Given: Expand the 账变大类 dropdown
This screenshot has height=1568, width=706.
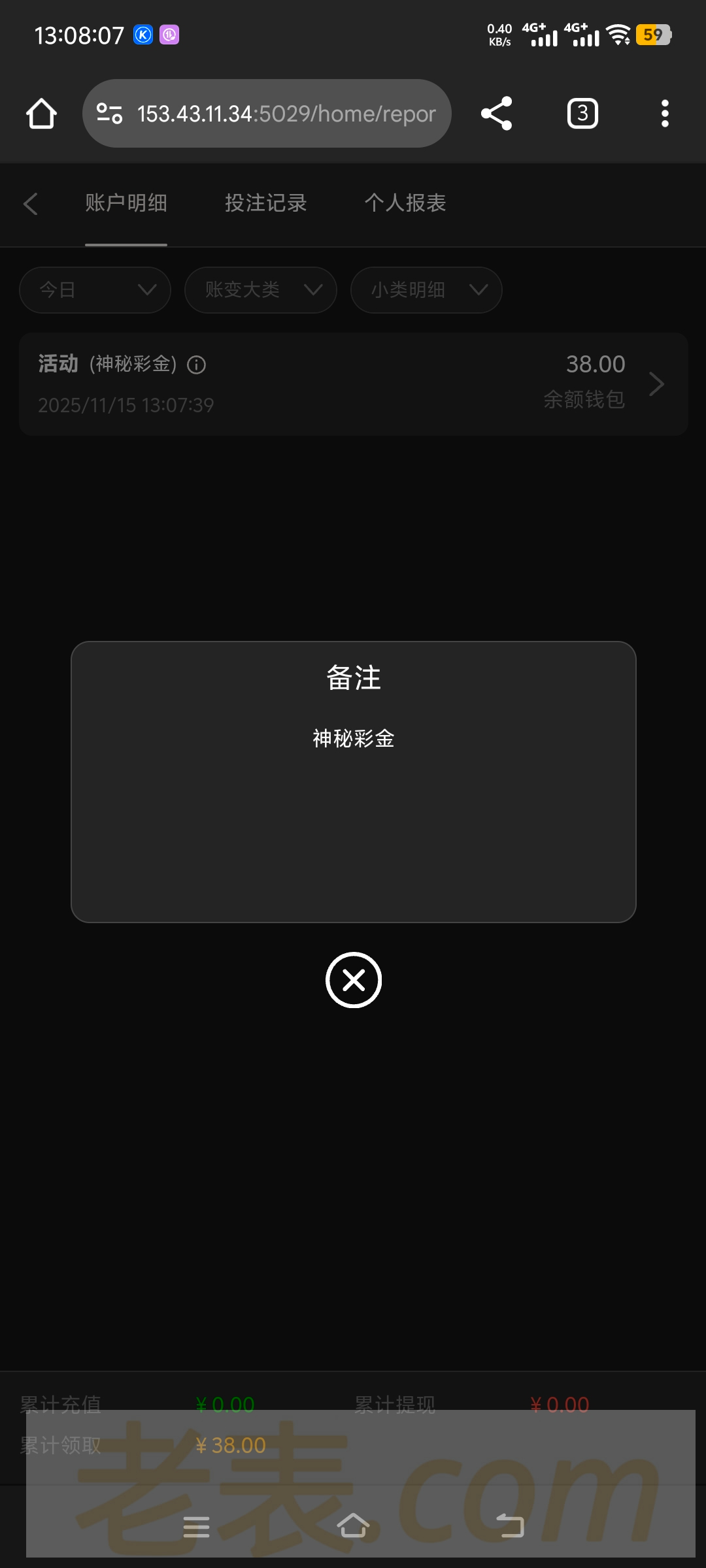Looking at the screenshot, I should point(261,290).
